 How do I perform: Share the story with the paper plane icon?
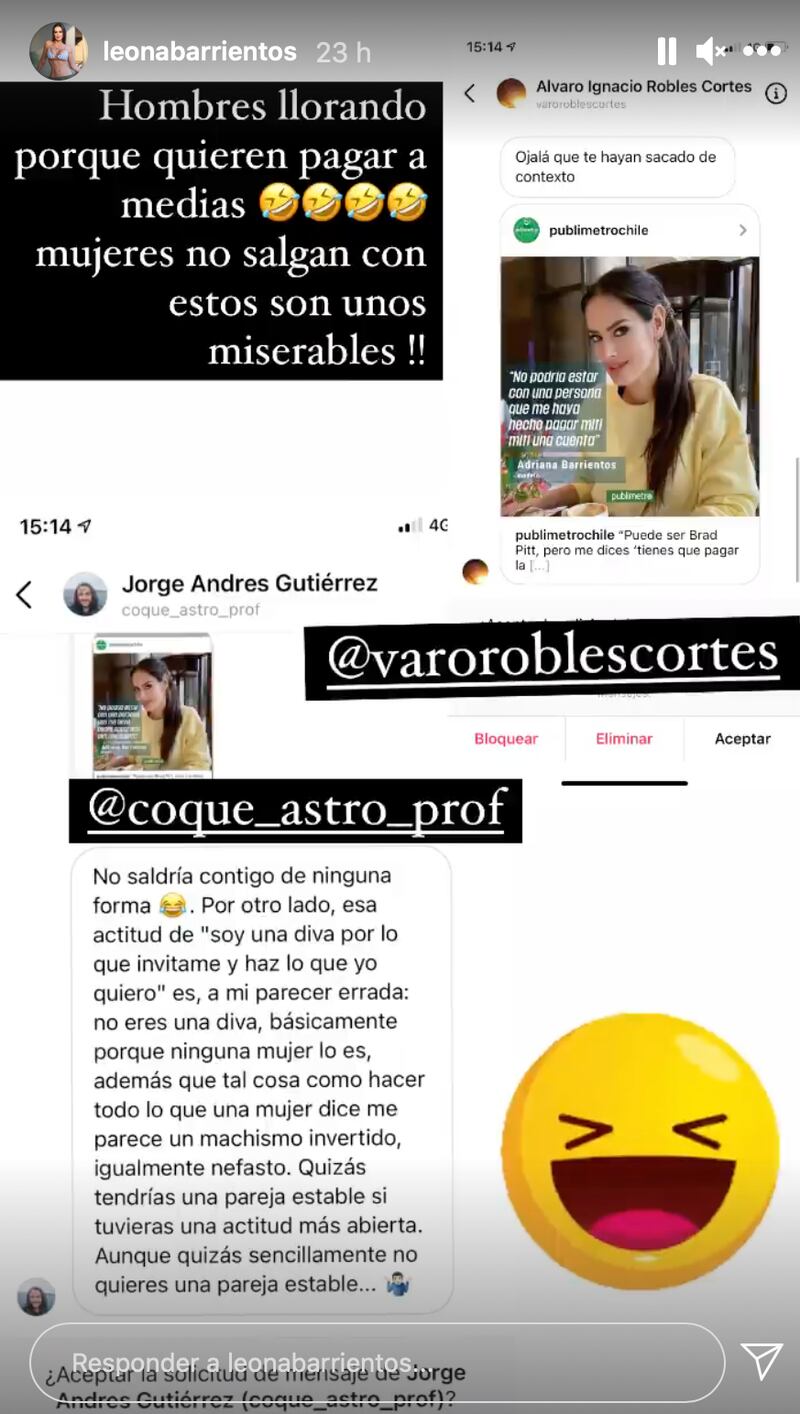pos(762,1362)
